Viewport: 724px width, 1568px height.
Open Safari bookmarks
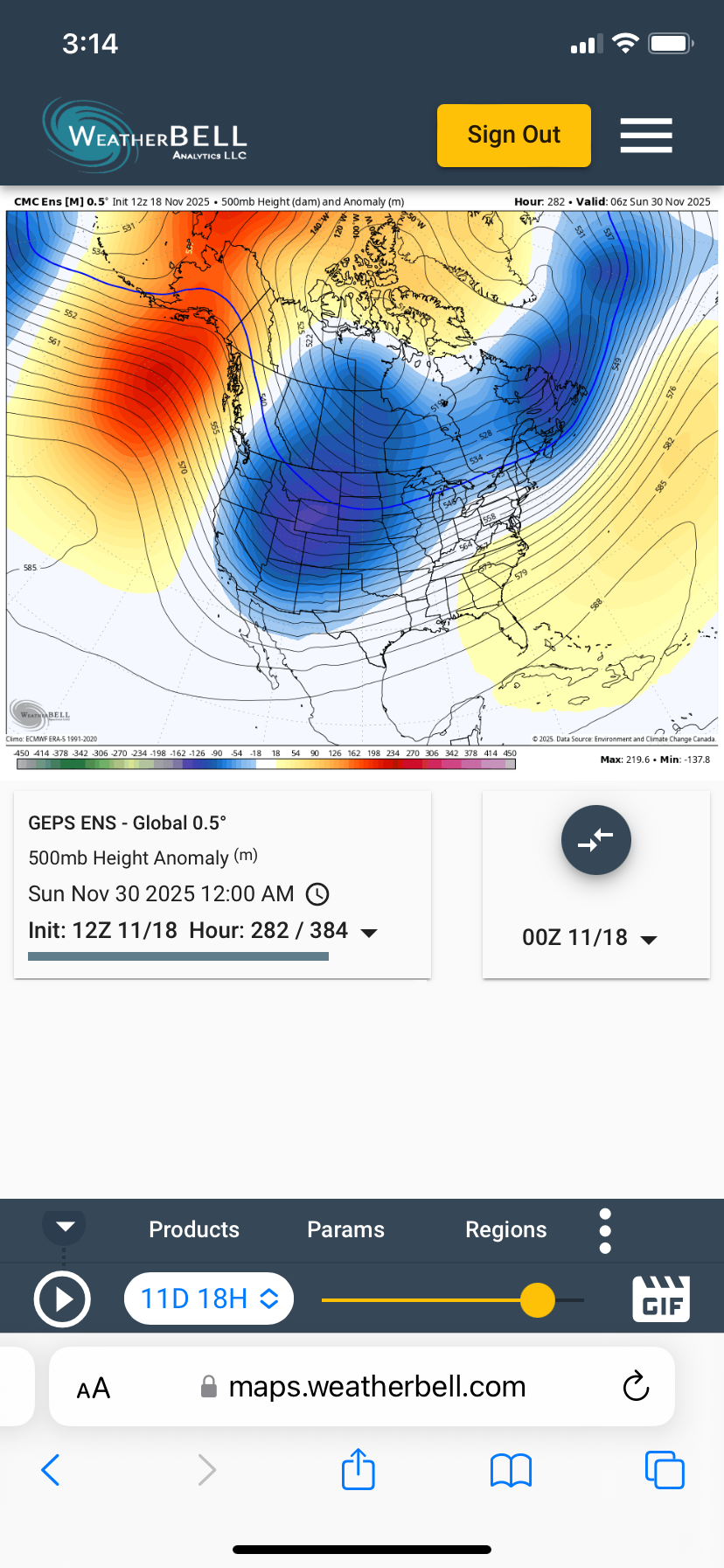point(512,1470)
